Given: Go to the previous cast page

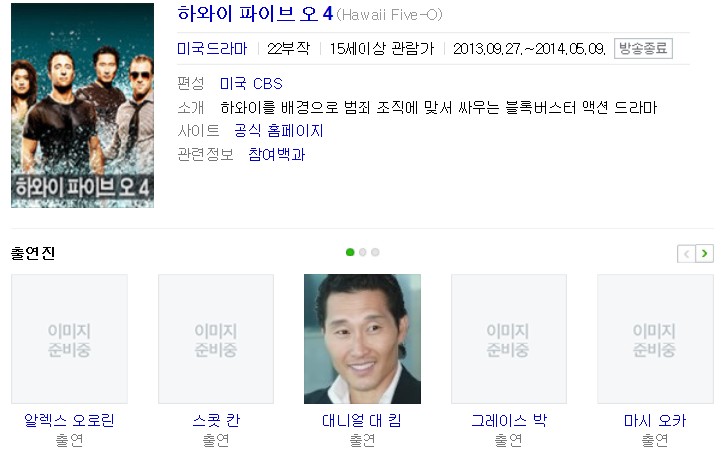Looking at the screenshot, I should coord(686,253).
